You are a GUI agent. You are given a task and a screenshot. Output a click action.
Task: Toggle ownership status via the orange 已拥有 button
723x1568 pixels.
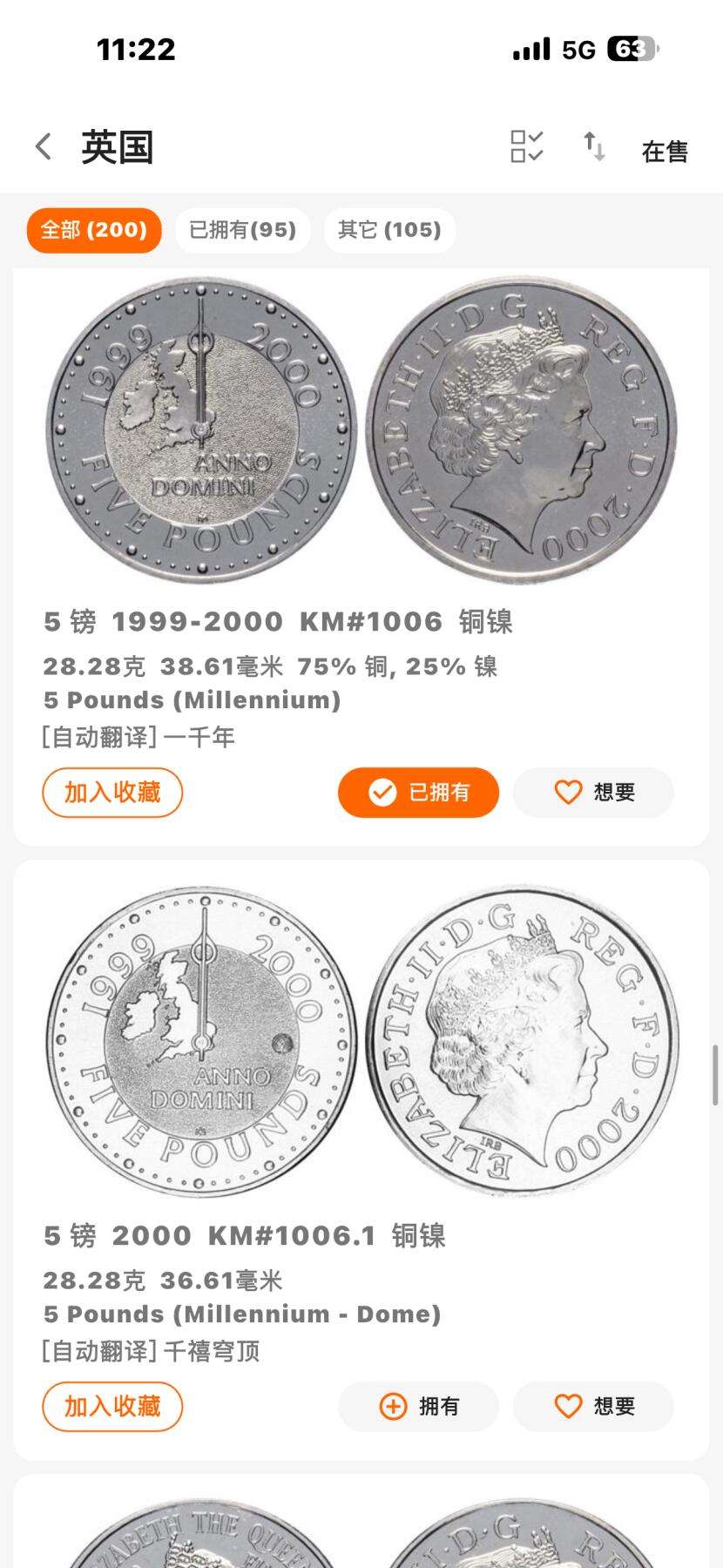tap(418, 793)
